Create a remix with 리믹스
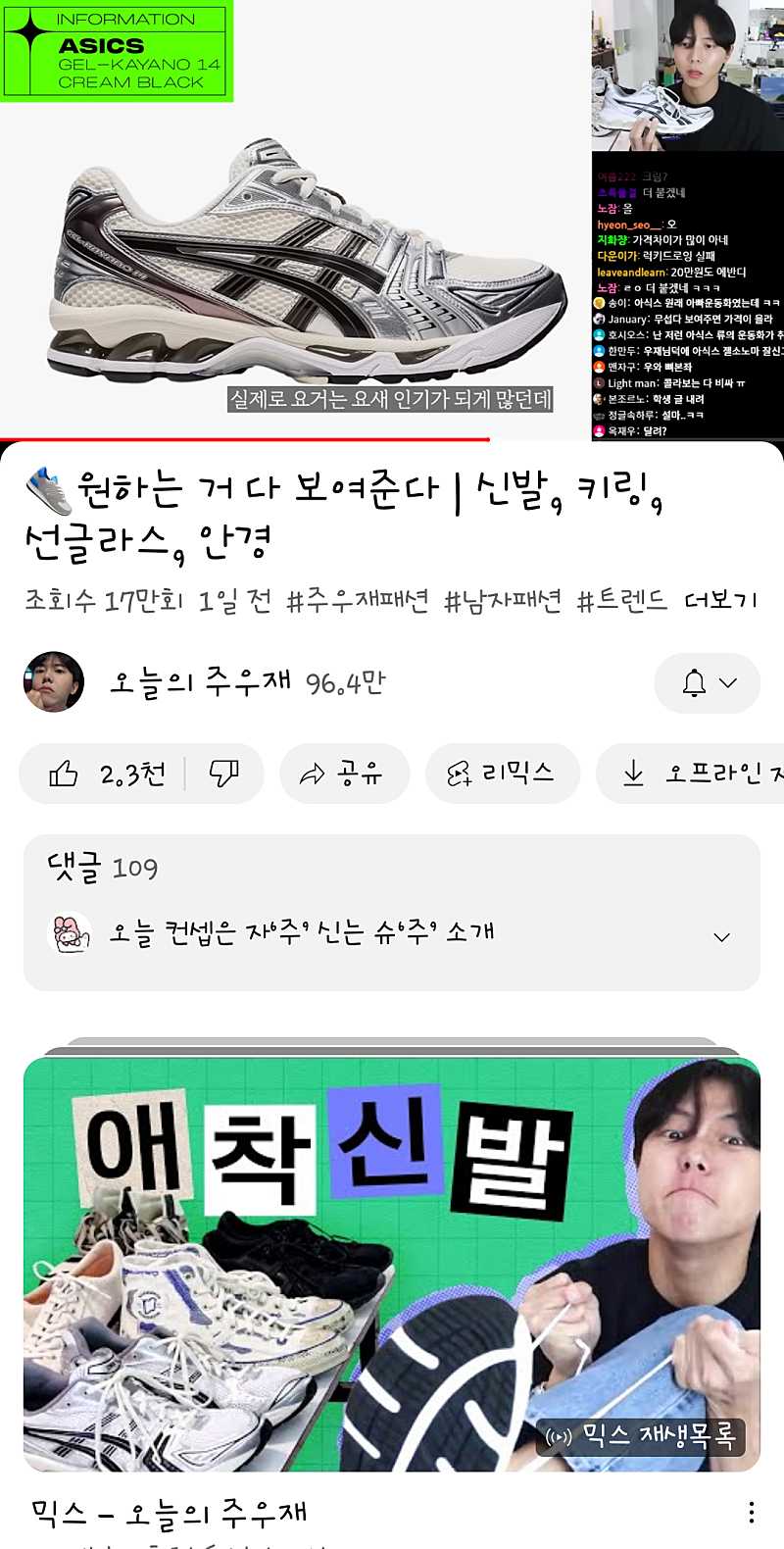 pos(502,774)
